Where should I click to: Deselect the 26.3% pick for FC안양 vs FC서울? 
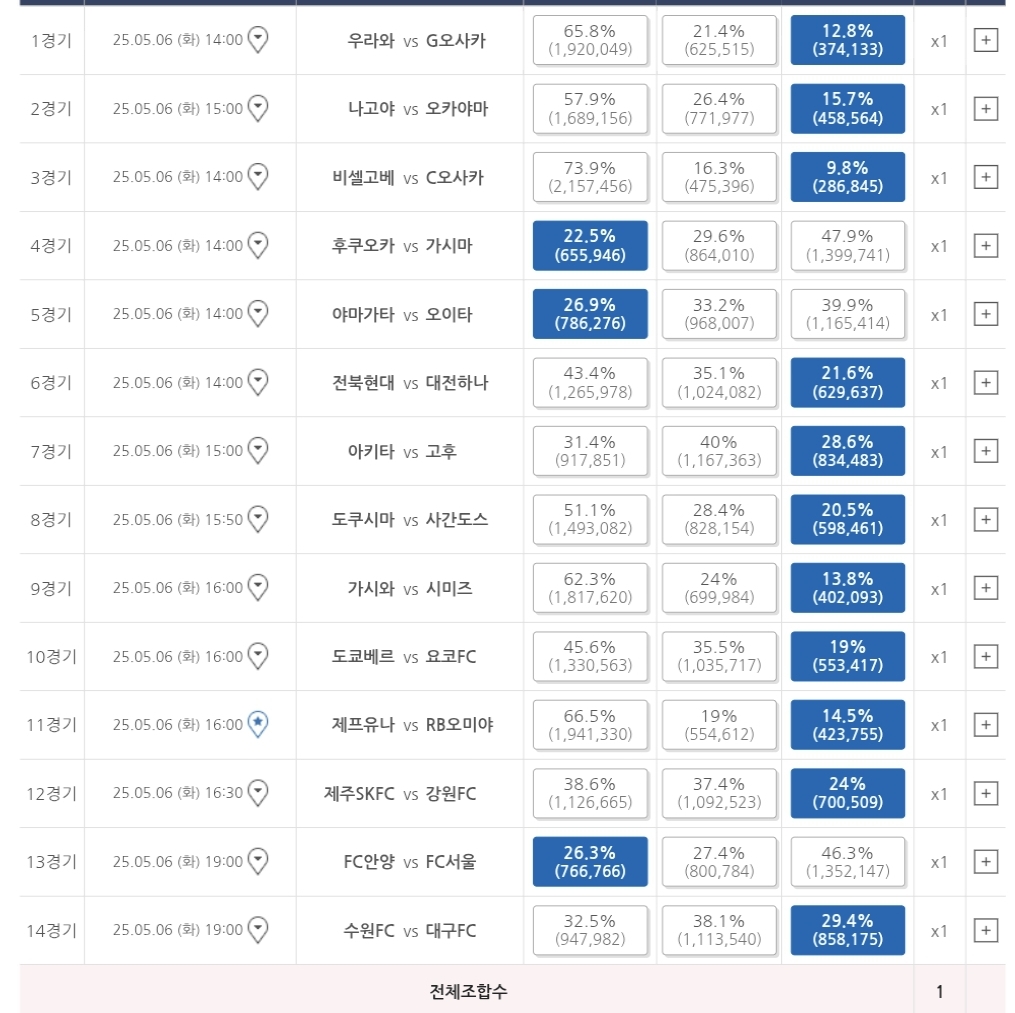(x=590, y=862)
